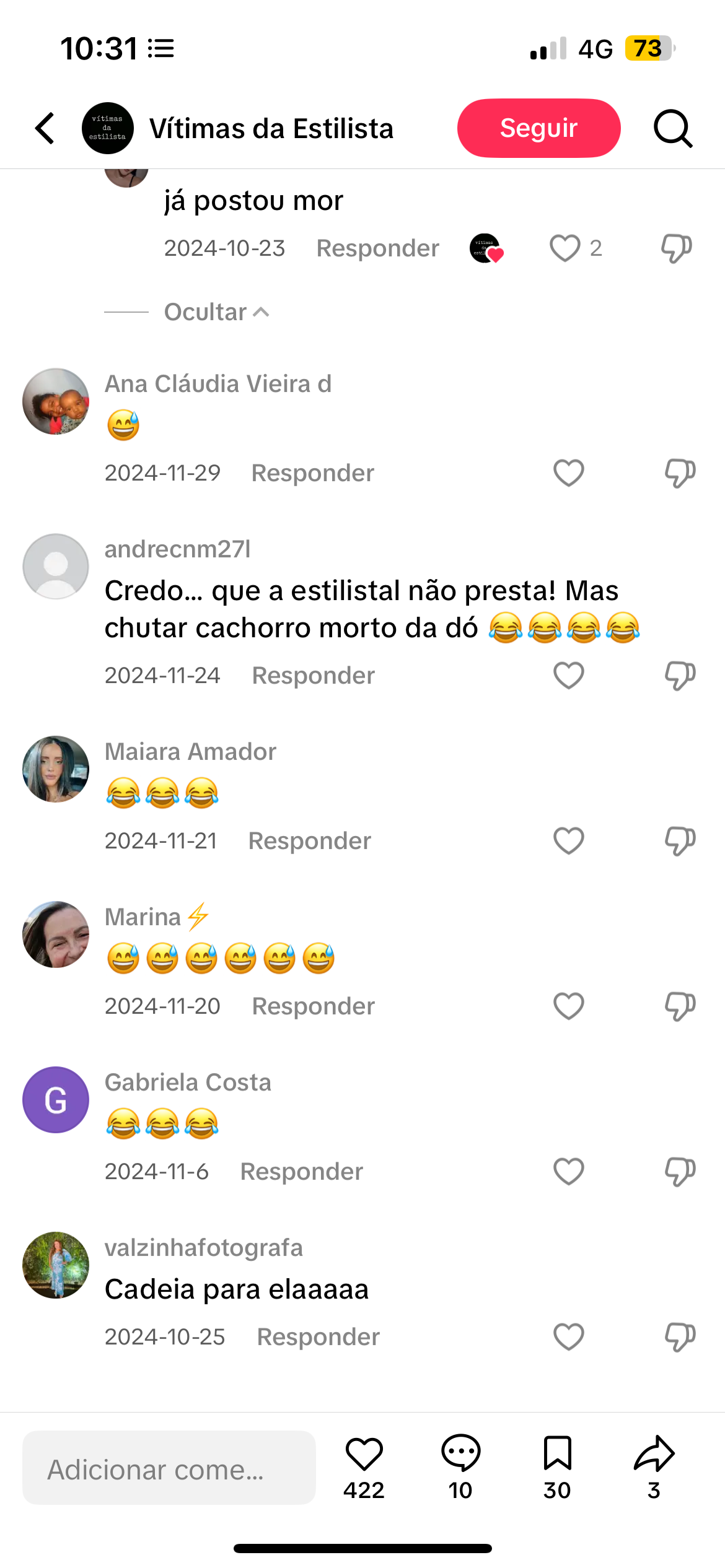The width and height of the screenshot is (725, 1568).
Task: Dislike Maiara Amador's comment
Action: point(680,841)
